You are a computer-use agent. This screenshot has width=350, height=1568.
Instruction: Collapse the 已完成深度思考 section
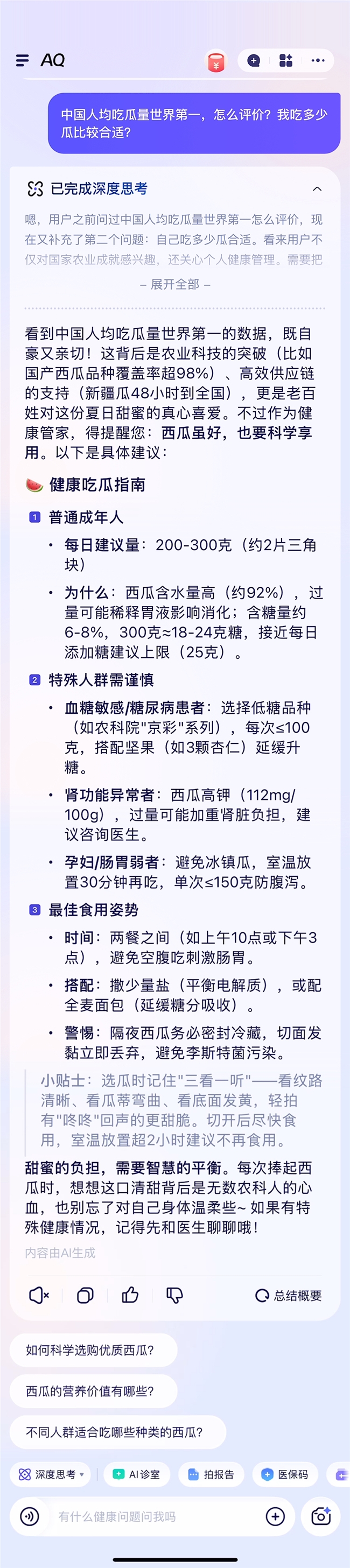[317, 189]
